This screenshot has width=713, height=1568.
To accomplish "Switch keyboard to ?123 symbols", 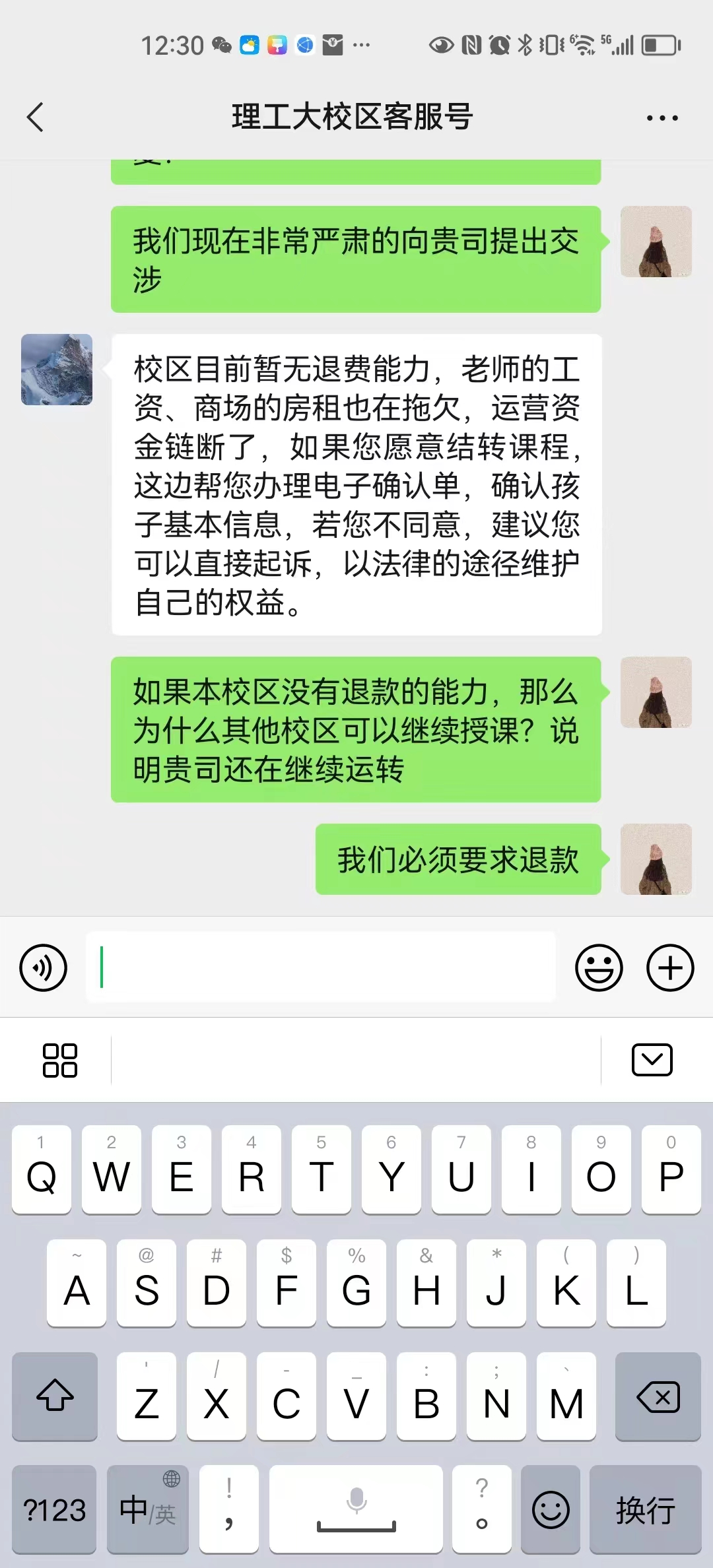I will point(55,1510).
